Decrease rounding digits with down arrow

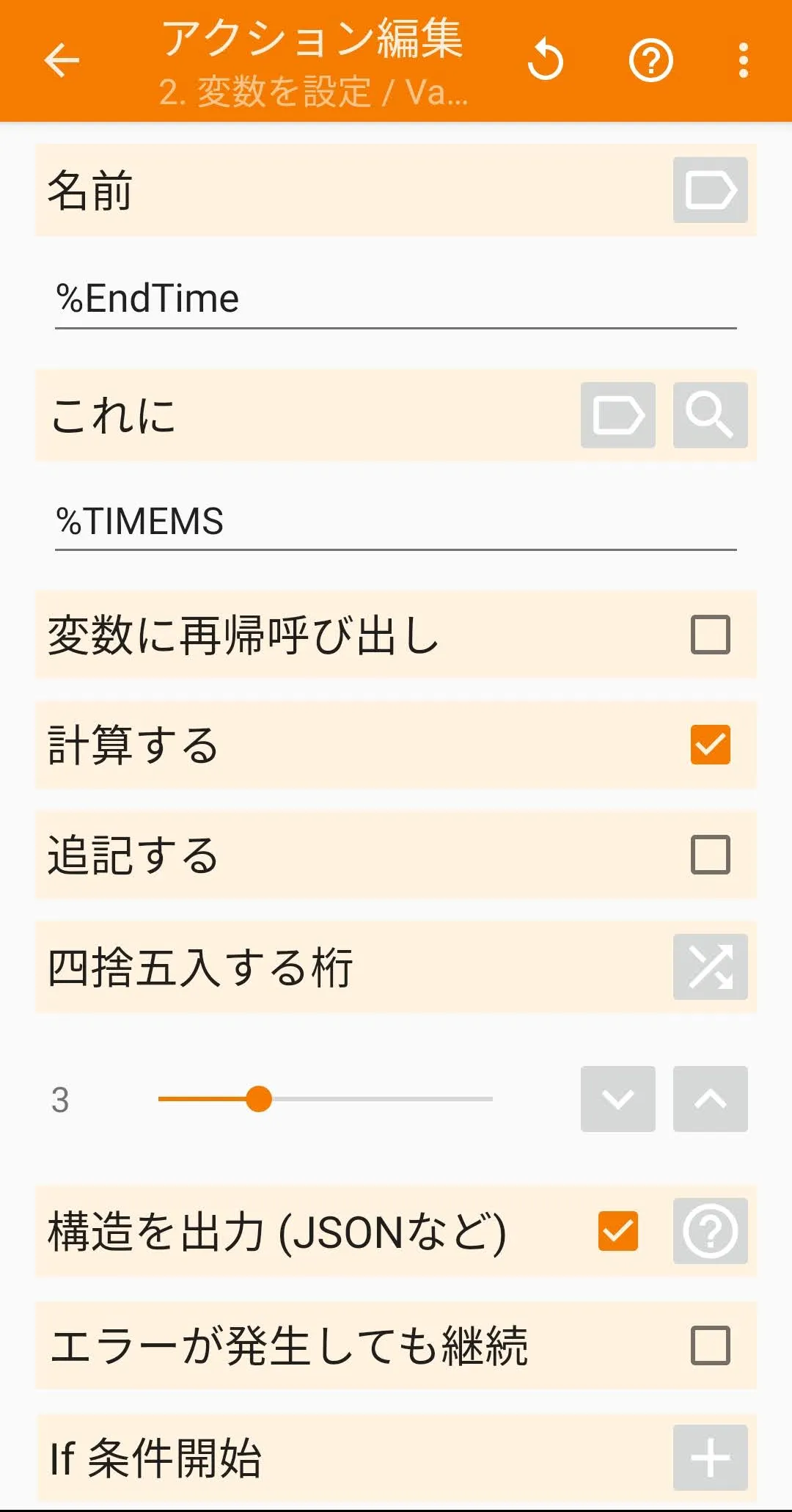click(617, 1099)
